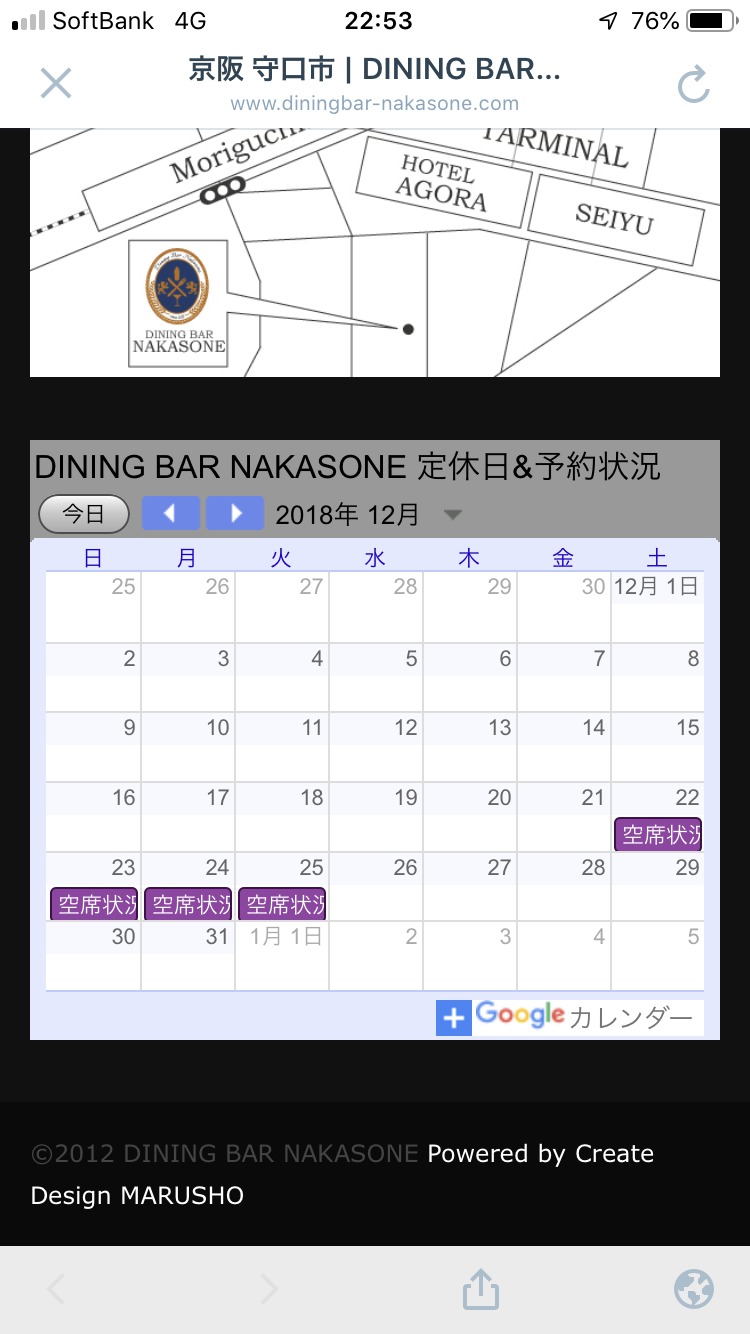The image size is (750, 1334).
Task: Go to the previous month
Action: tap(170, 514)
